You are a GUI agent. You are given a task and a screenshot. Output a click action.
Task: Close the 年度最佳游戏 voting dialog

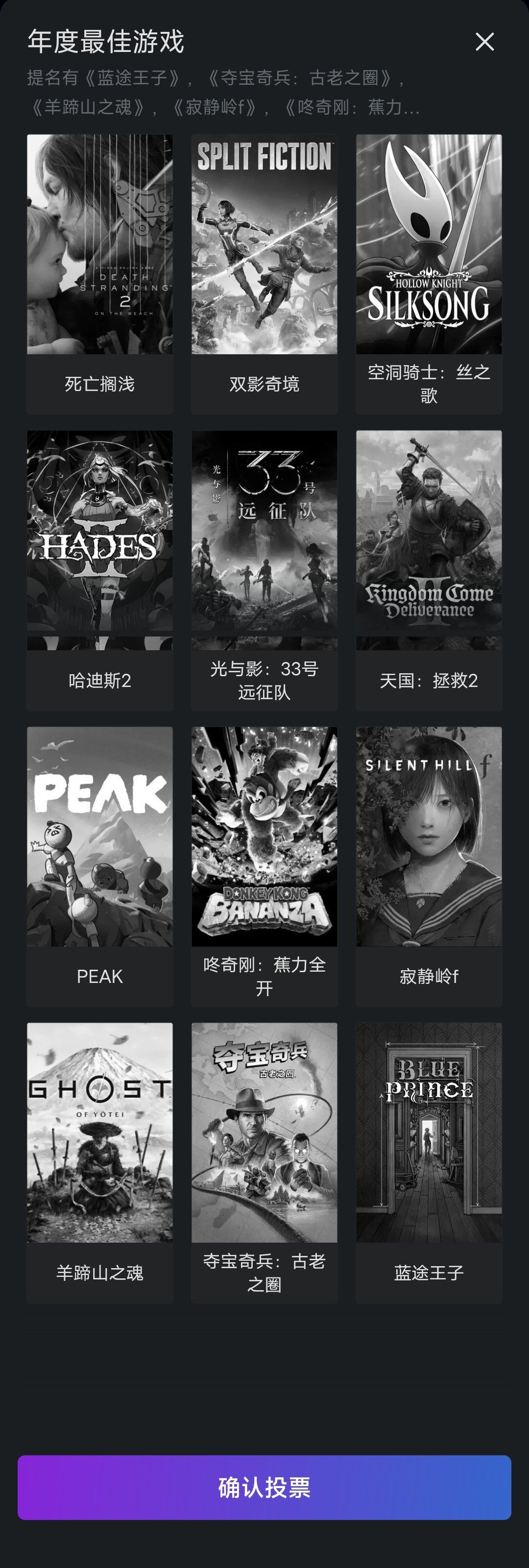coord(484,42)
